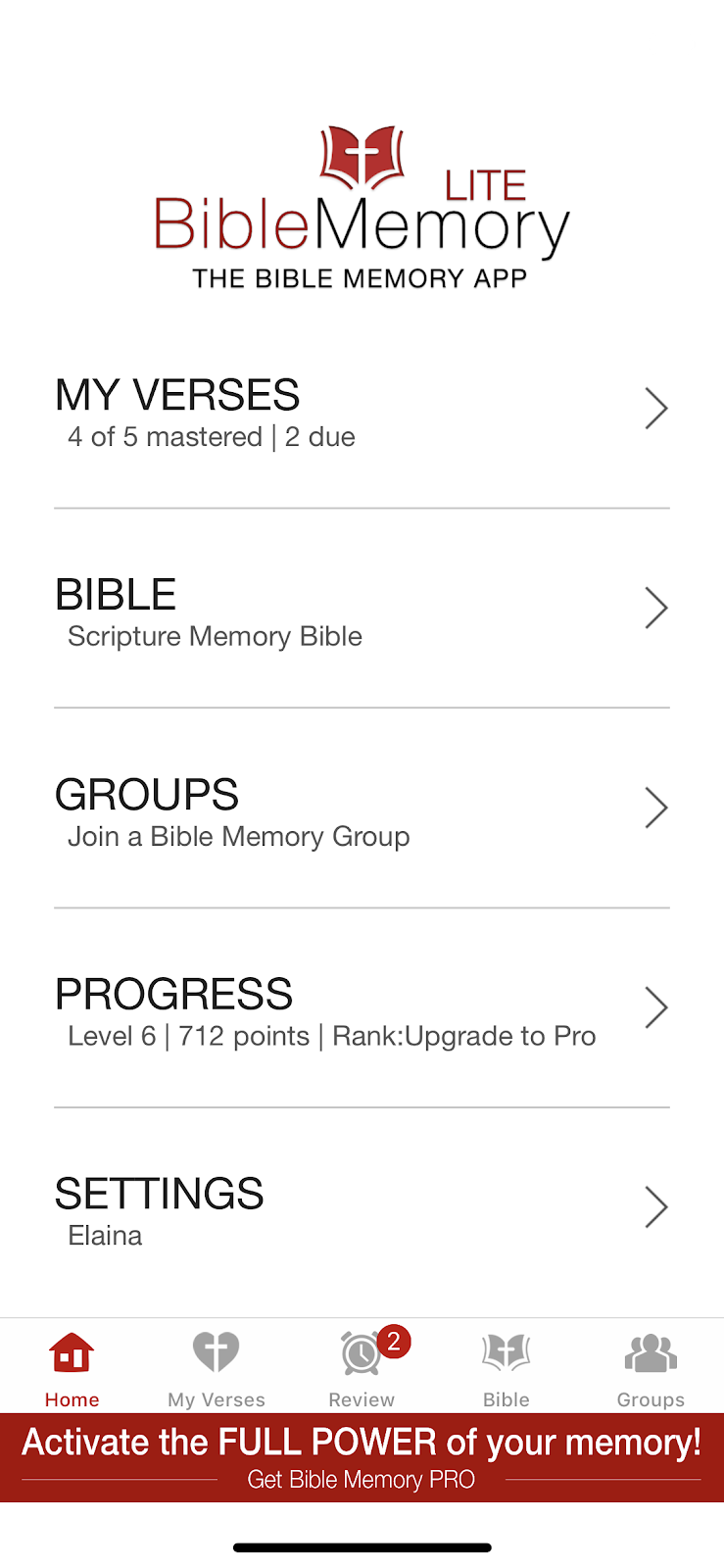The image size is (724, 1568).
Task: Switch to the Bible tab
Action: (507, 1368)
